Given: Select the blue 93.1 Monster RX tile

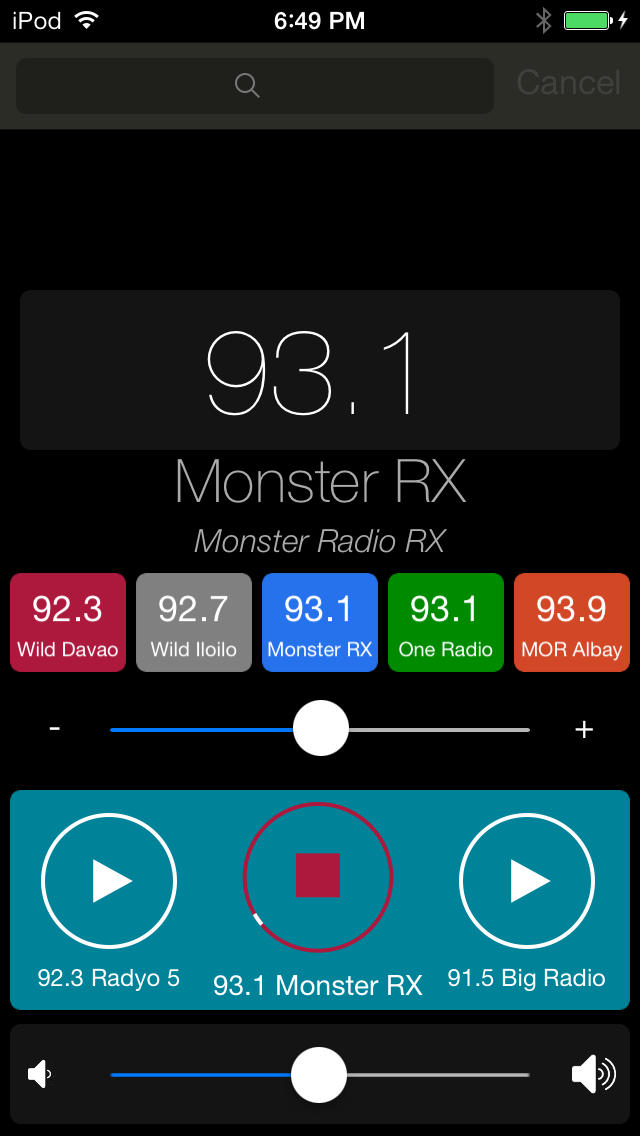Looking at the screenshot, I should 320,622.
